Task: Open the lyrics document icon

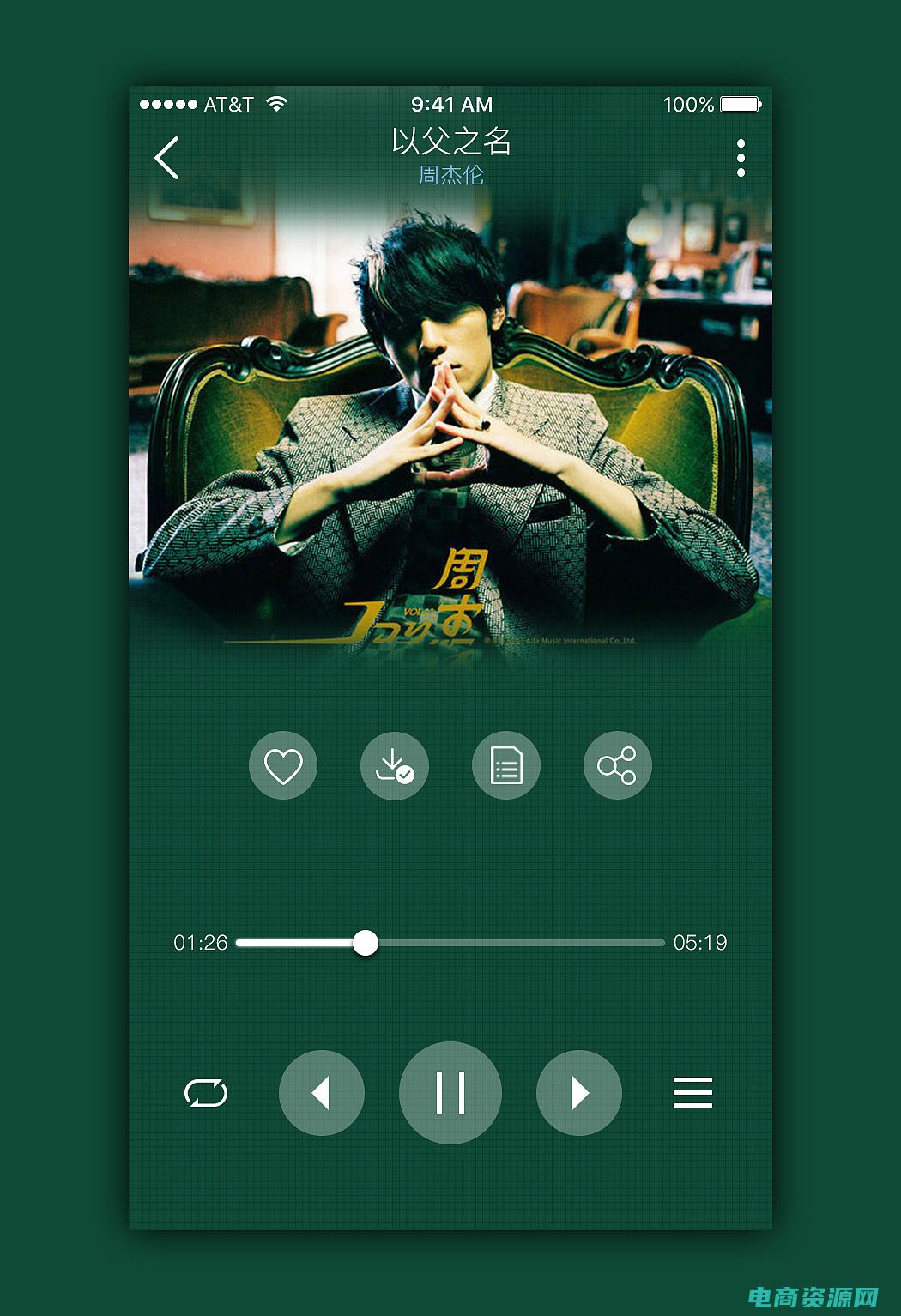Action: point(506,765)
